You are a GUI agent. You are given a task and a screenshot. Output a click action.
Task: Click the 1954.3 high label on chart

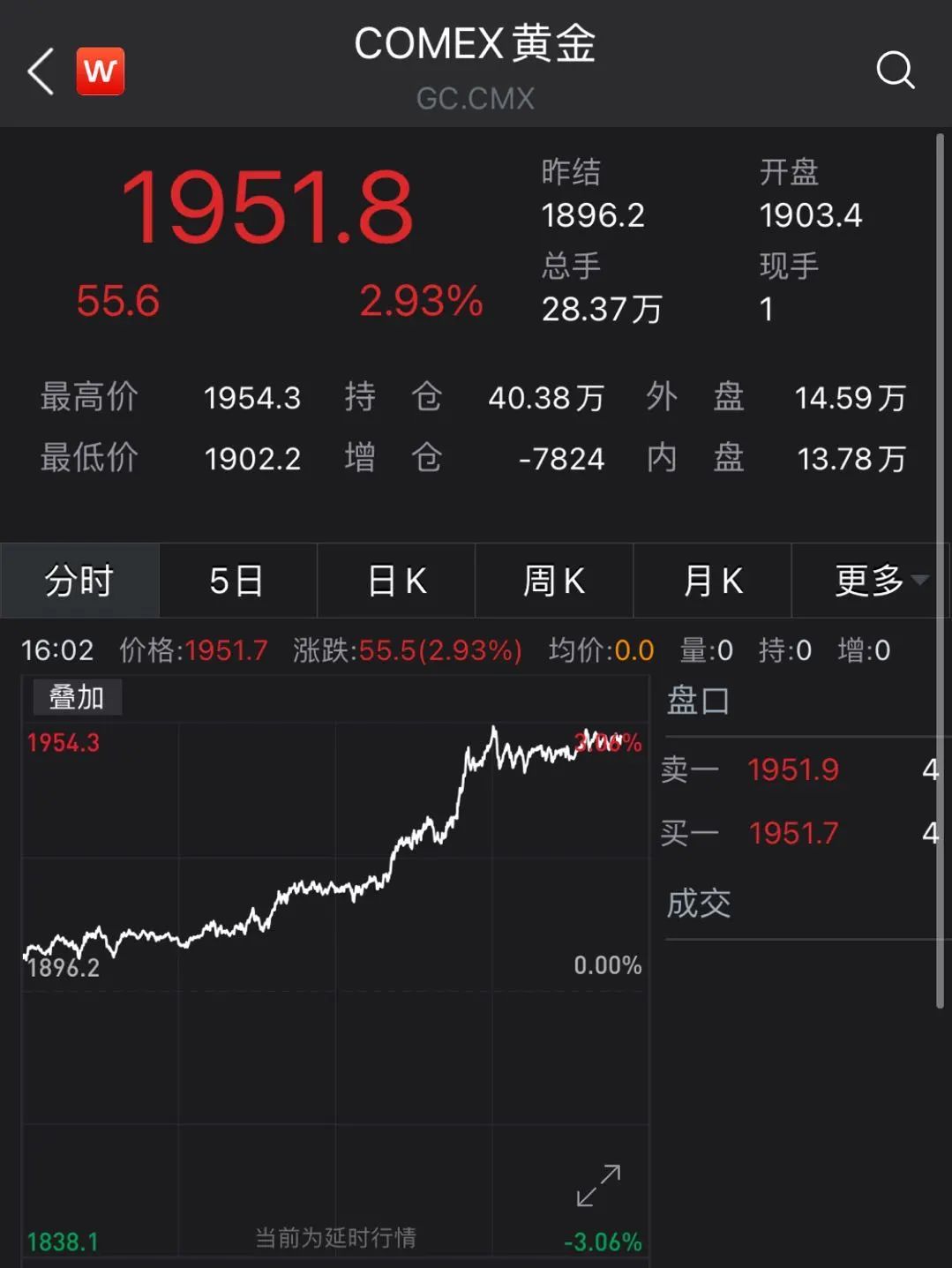point(62,743)
